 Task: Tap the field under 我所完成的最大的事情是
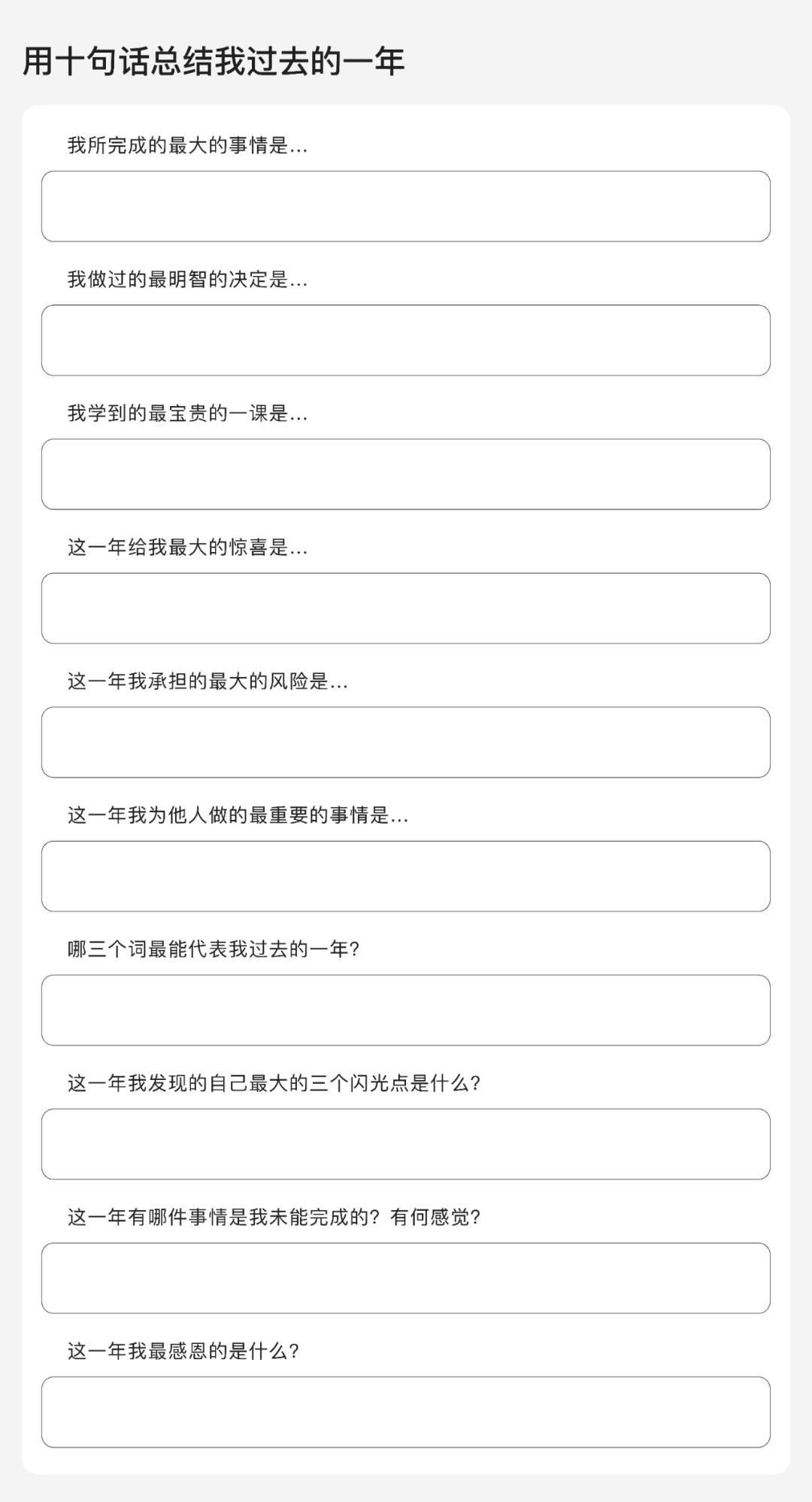[406, 206]
